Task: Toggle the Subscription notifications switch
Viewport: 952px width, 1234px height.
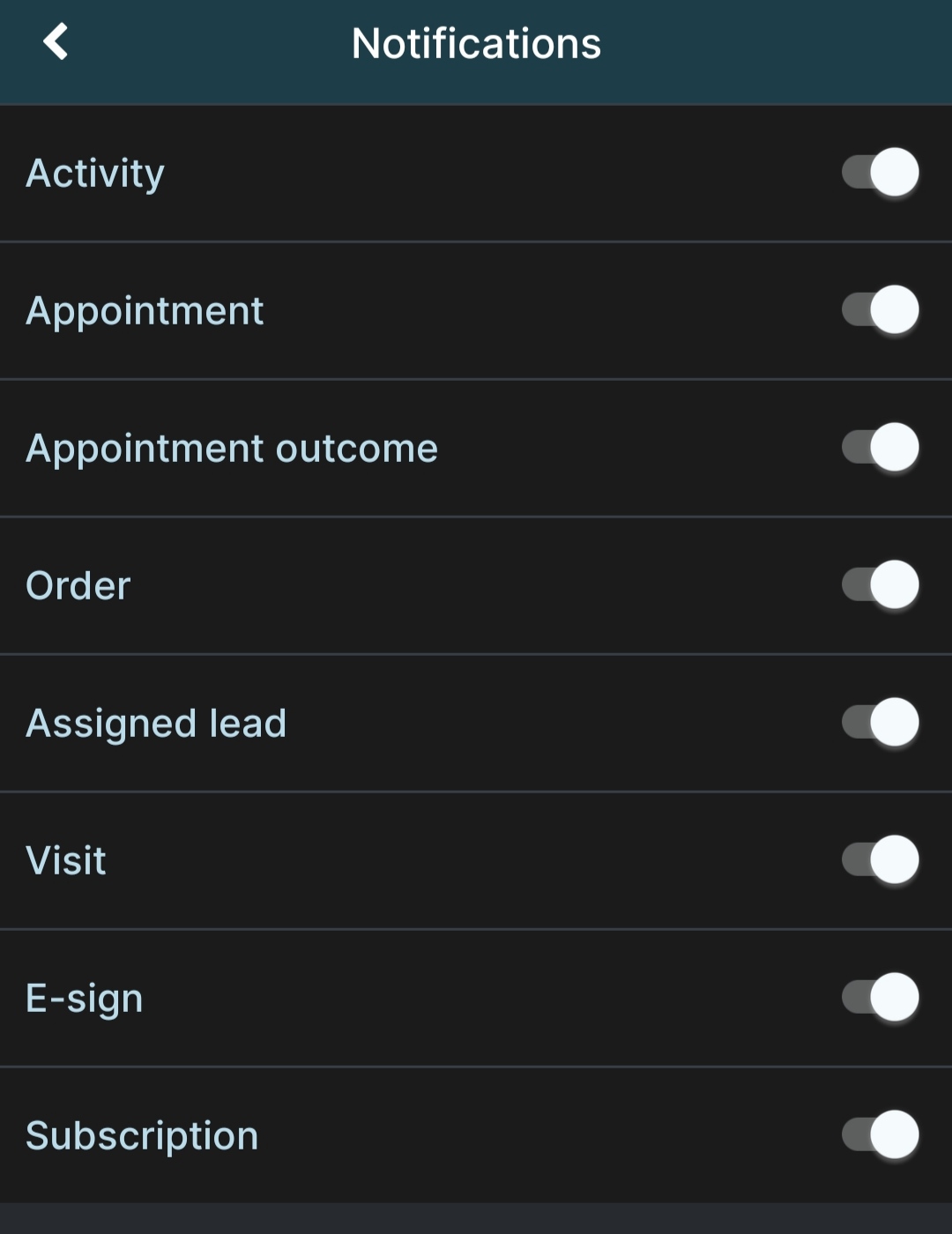Action: (x=880, y=1134)
